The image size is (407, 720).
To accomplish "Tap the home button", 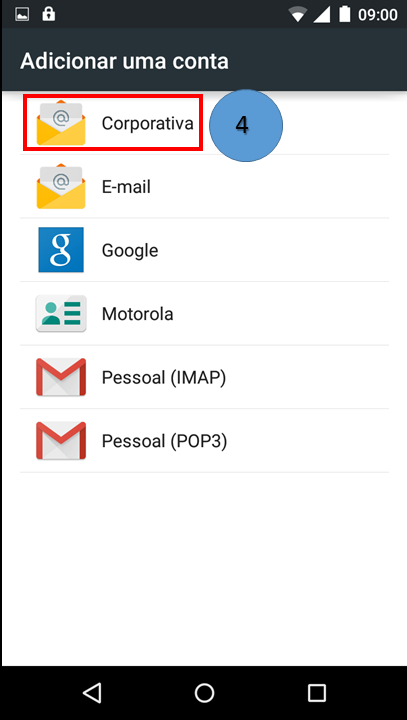I will tap(204, 692).
